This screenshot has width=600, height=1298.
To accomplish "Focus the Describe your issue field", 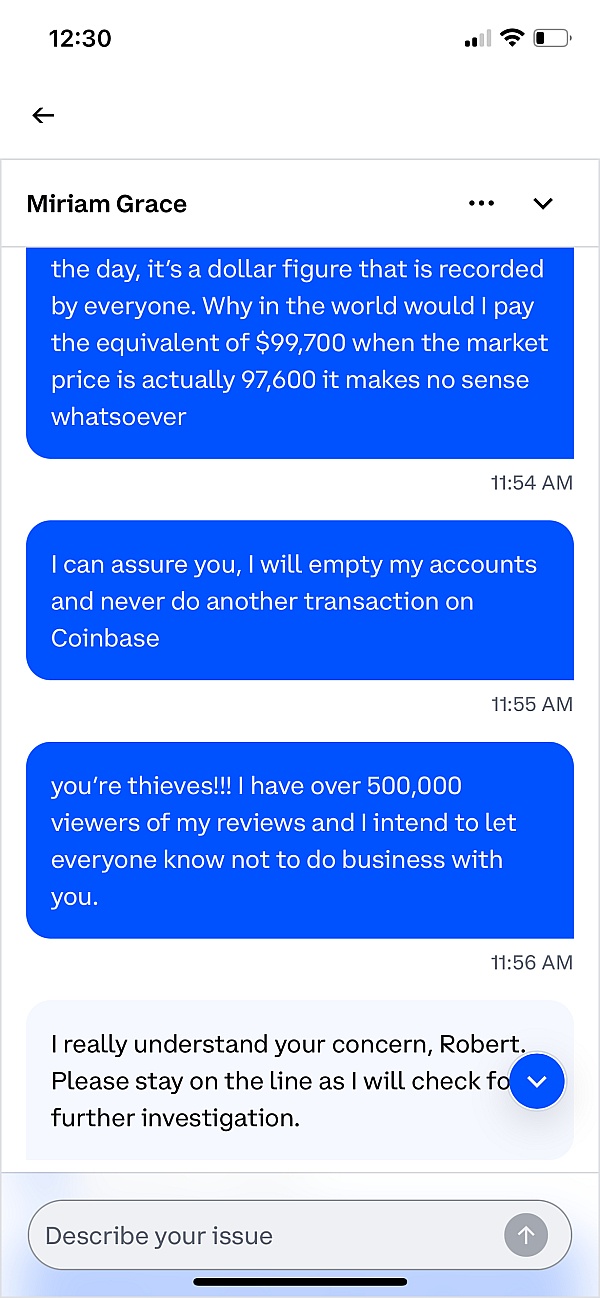I will click(x=265, y=1236).
